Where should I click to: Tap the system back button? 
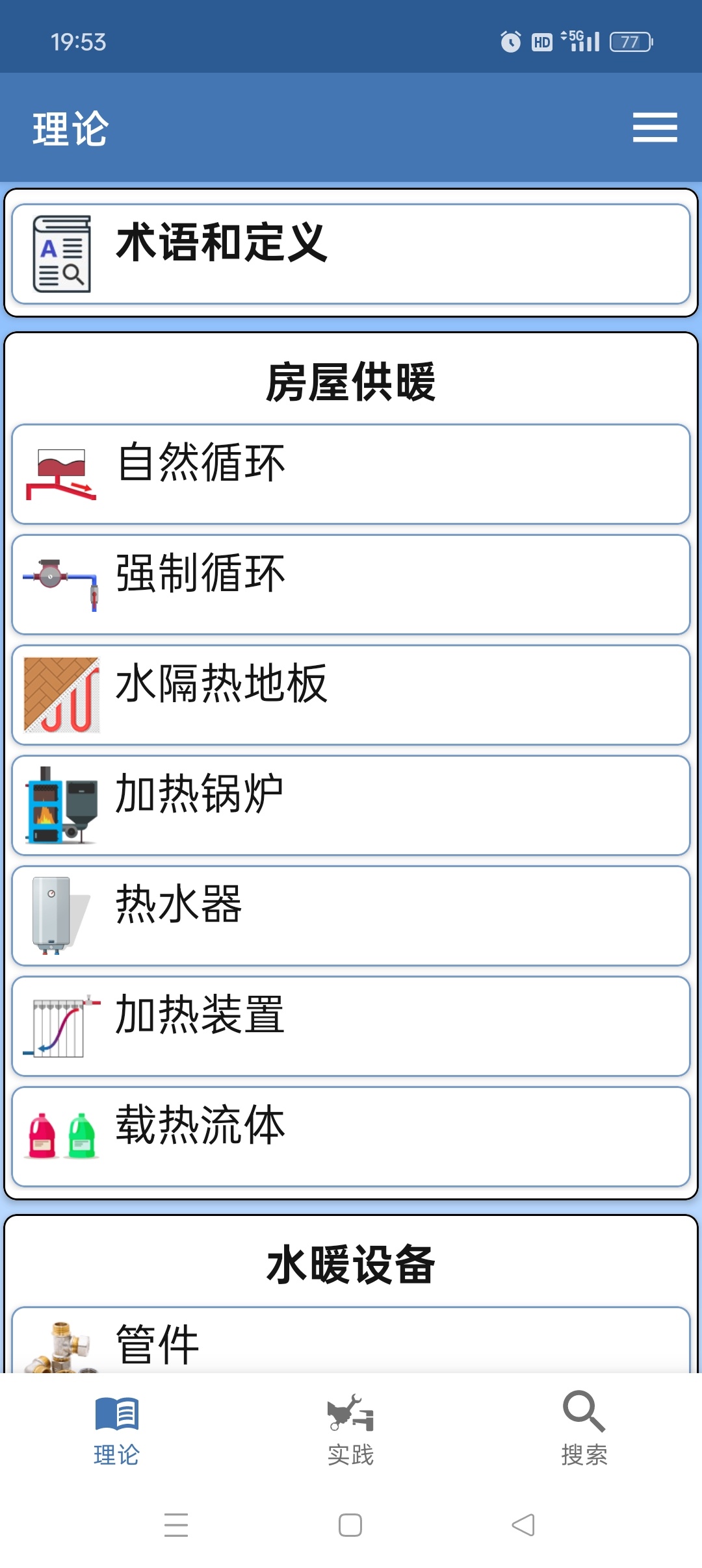[523, 1524]
